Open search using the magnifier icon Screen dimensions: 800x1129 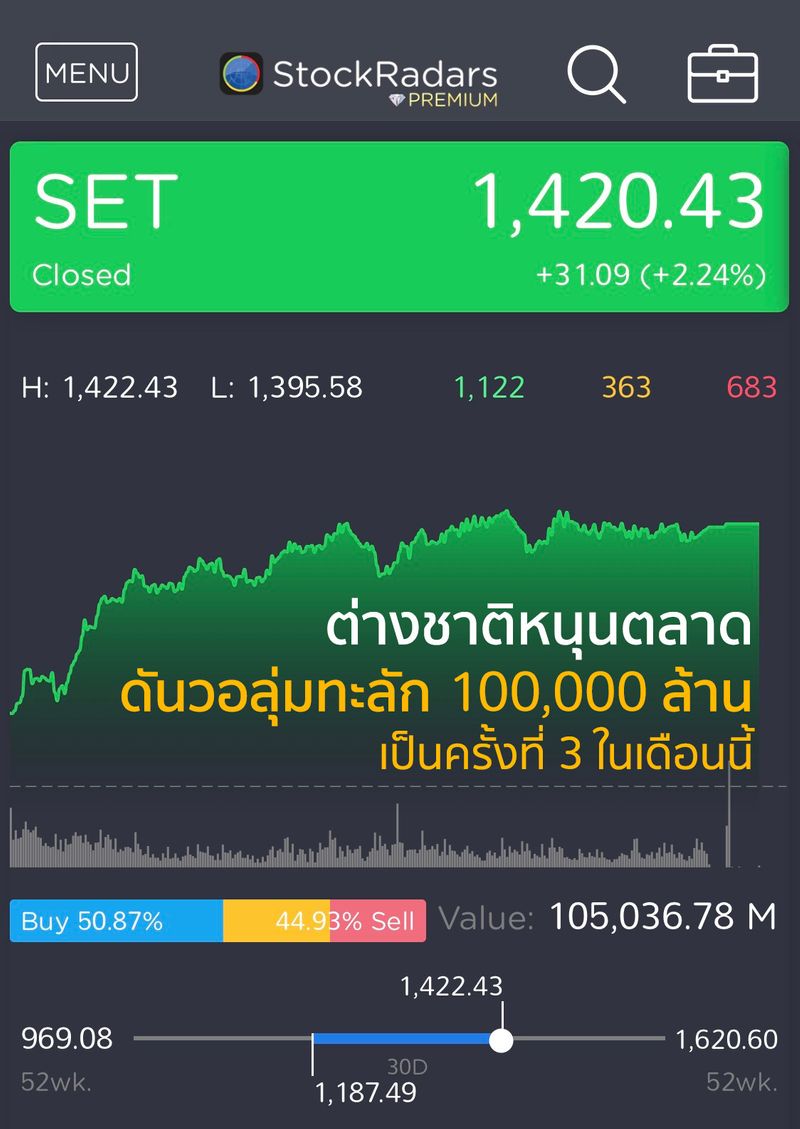click(x=596, y=74)
